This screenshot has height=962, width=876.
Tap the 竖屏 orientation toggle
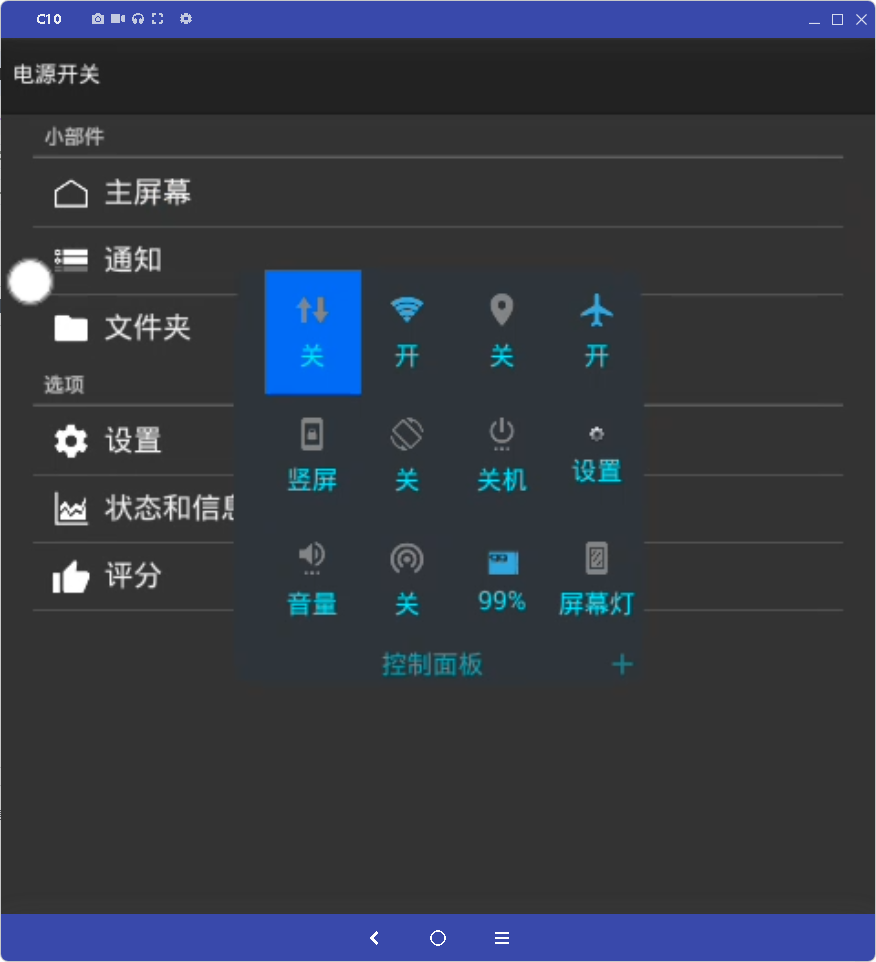coord(312,456)
